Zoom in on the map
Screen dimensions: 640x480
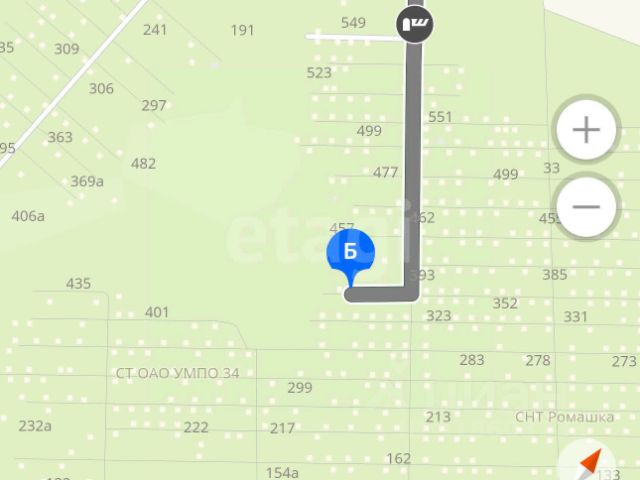(x=586, y=130)
